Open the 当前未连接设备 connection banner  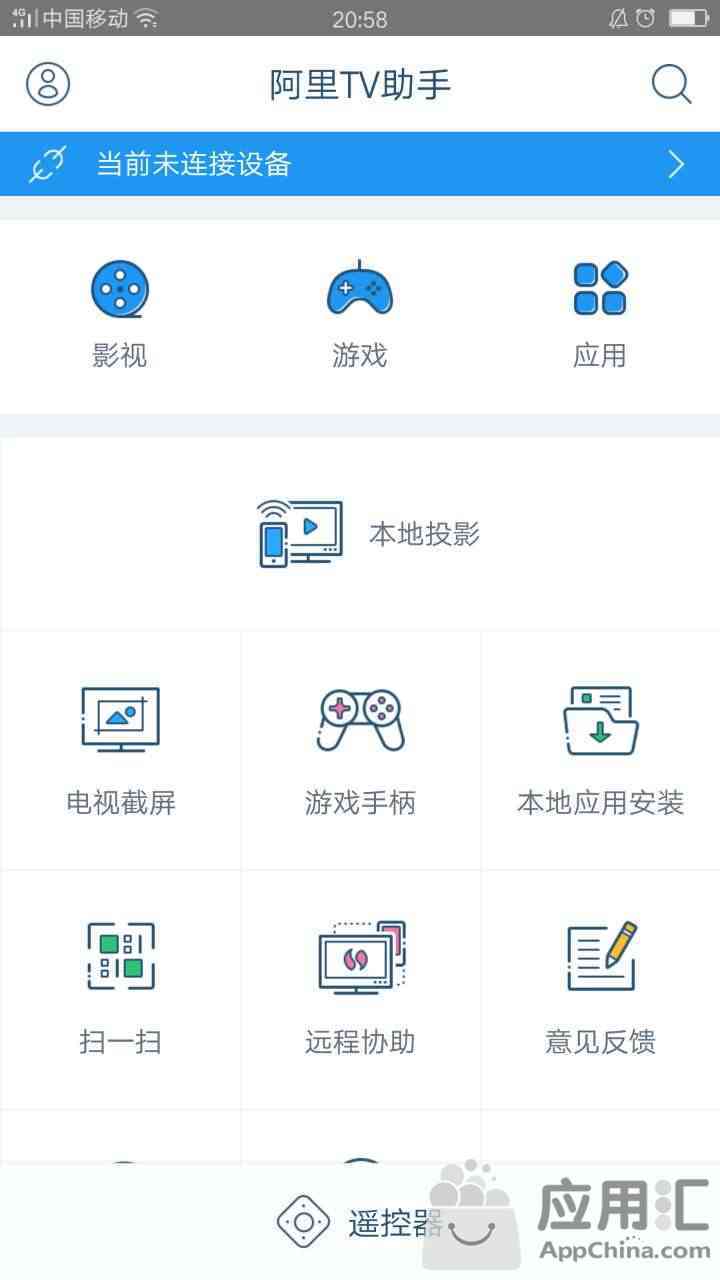pos(360,164)
